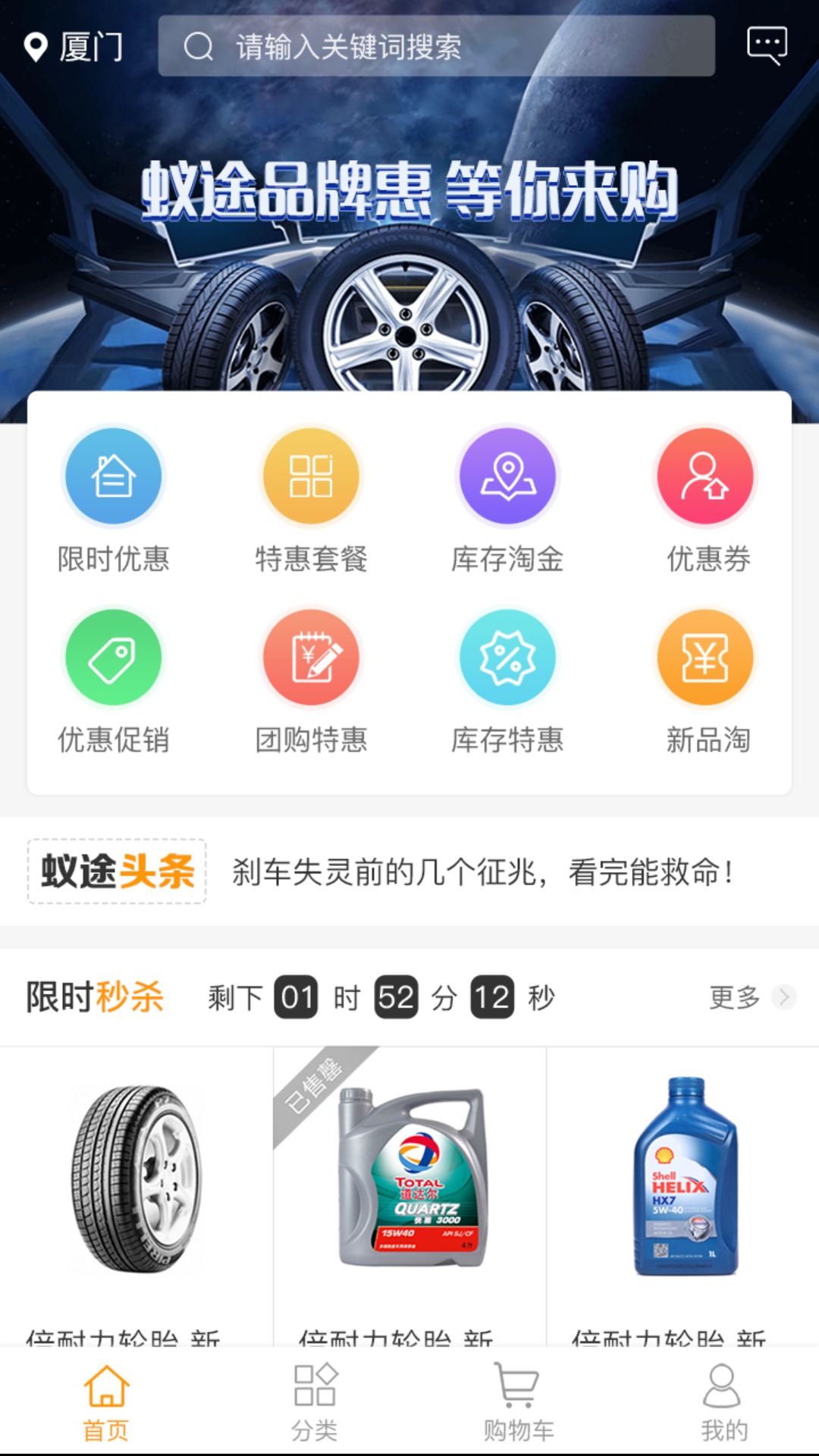This screenshot has width=819, height=1456.
Task: Open the 更多 link in flash sale section
Action: (x=735, y=997)
